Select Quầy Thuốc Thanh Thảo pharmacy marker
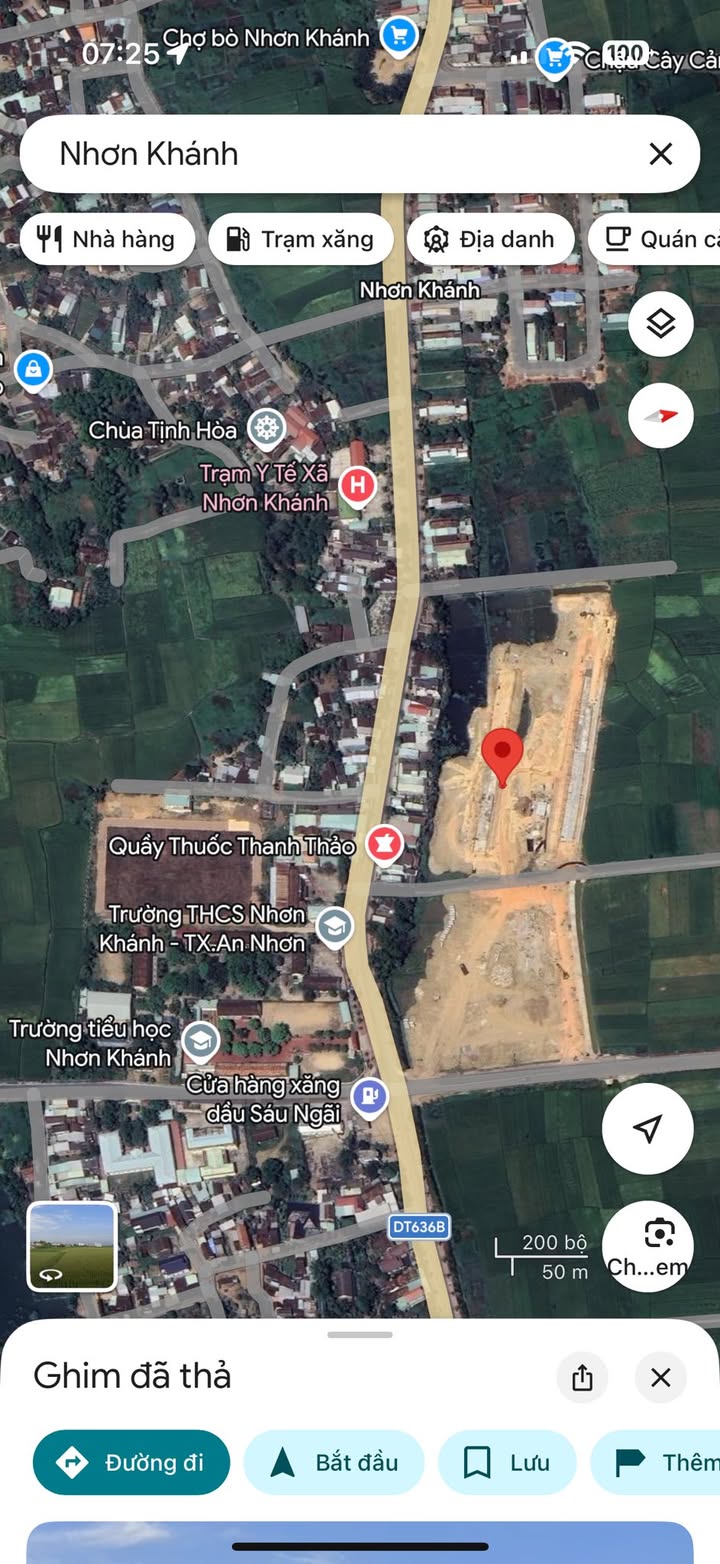The width and height of the screenshot is (720, 1564). [x=382, y=845]
